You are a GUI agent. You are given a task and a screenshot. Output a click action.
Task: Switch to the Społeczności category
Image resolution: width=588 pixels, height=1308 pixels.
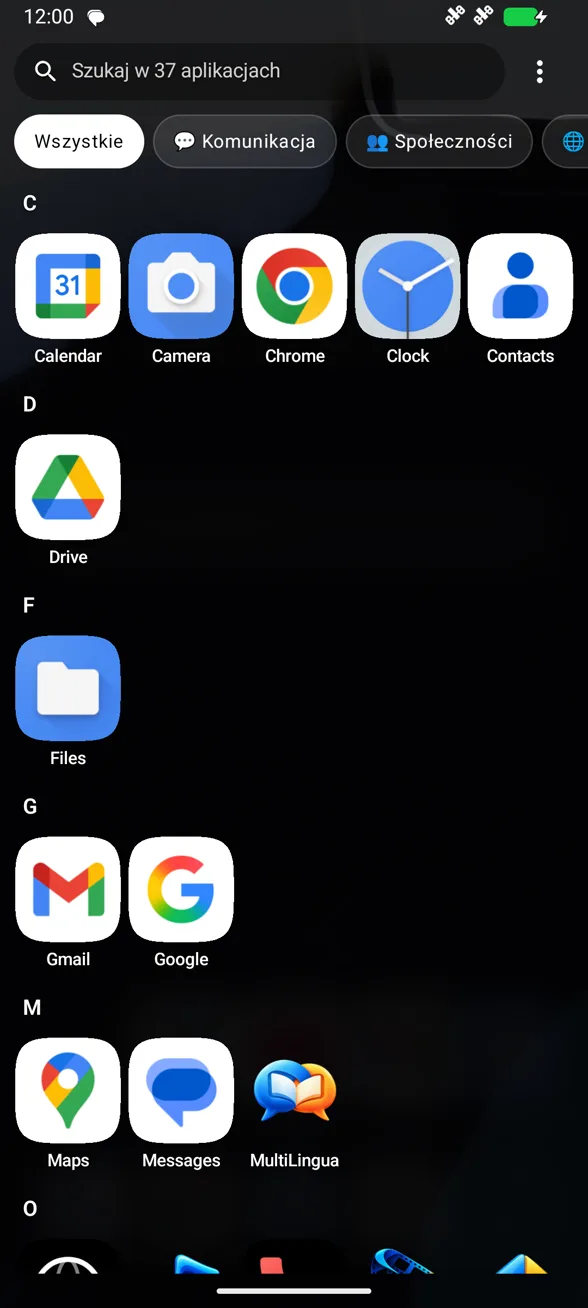pyautogui.click(x=439, y=141)
